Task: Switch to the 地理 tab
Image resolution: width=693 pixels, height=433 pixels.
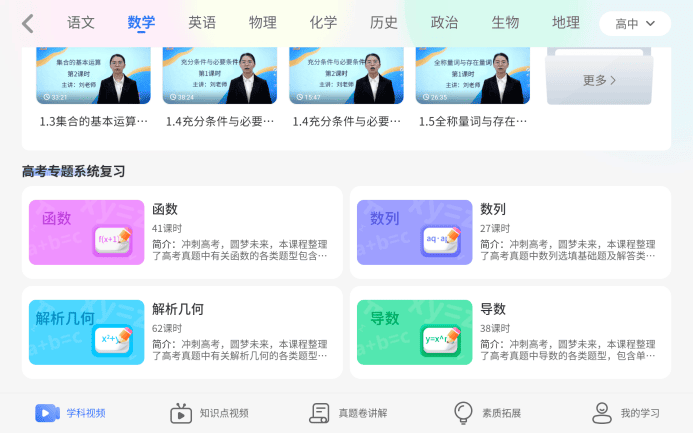Action: coord(565,22)
